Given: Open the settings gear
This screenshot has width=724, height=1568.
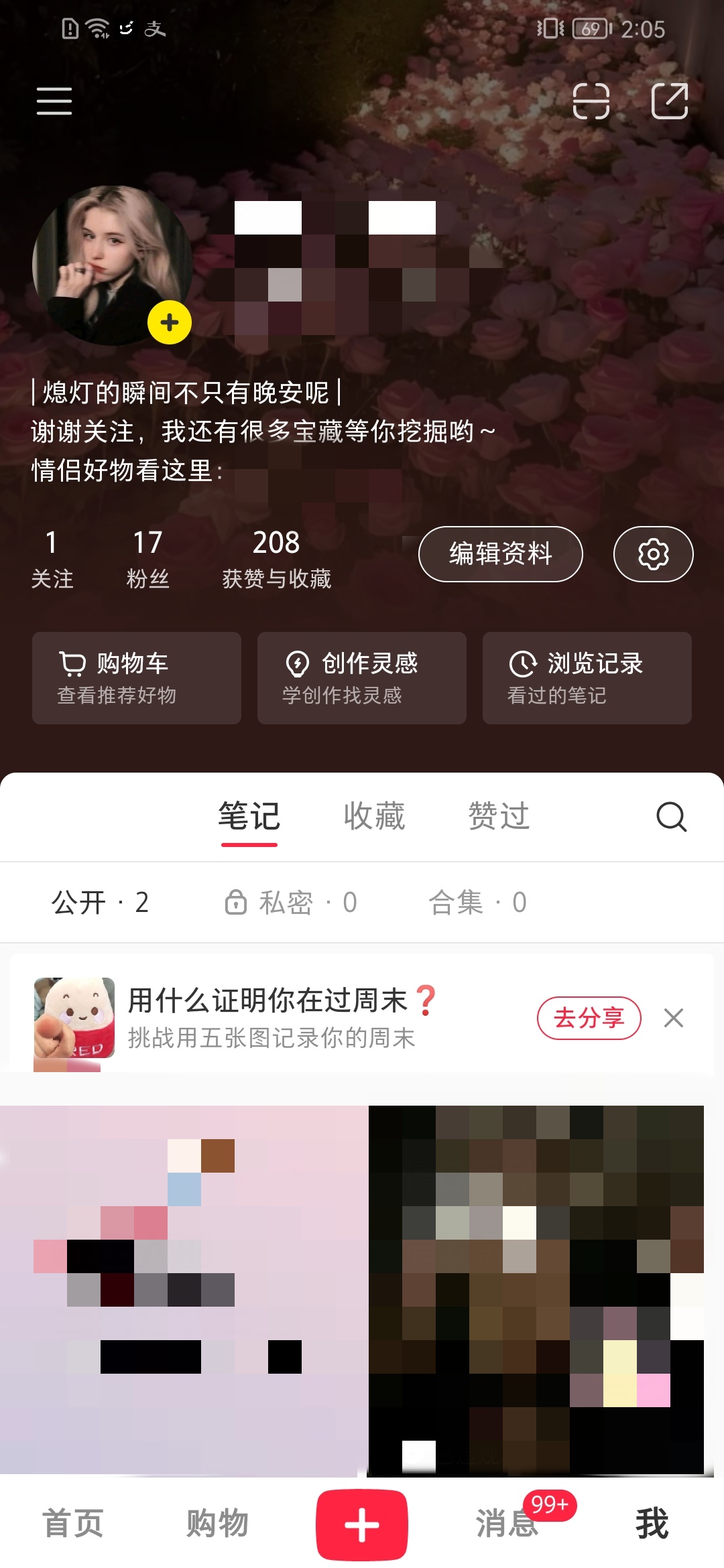Looking at the screenshot, I should [x=653, y=554].
